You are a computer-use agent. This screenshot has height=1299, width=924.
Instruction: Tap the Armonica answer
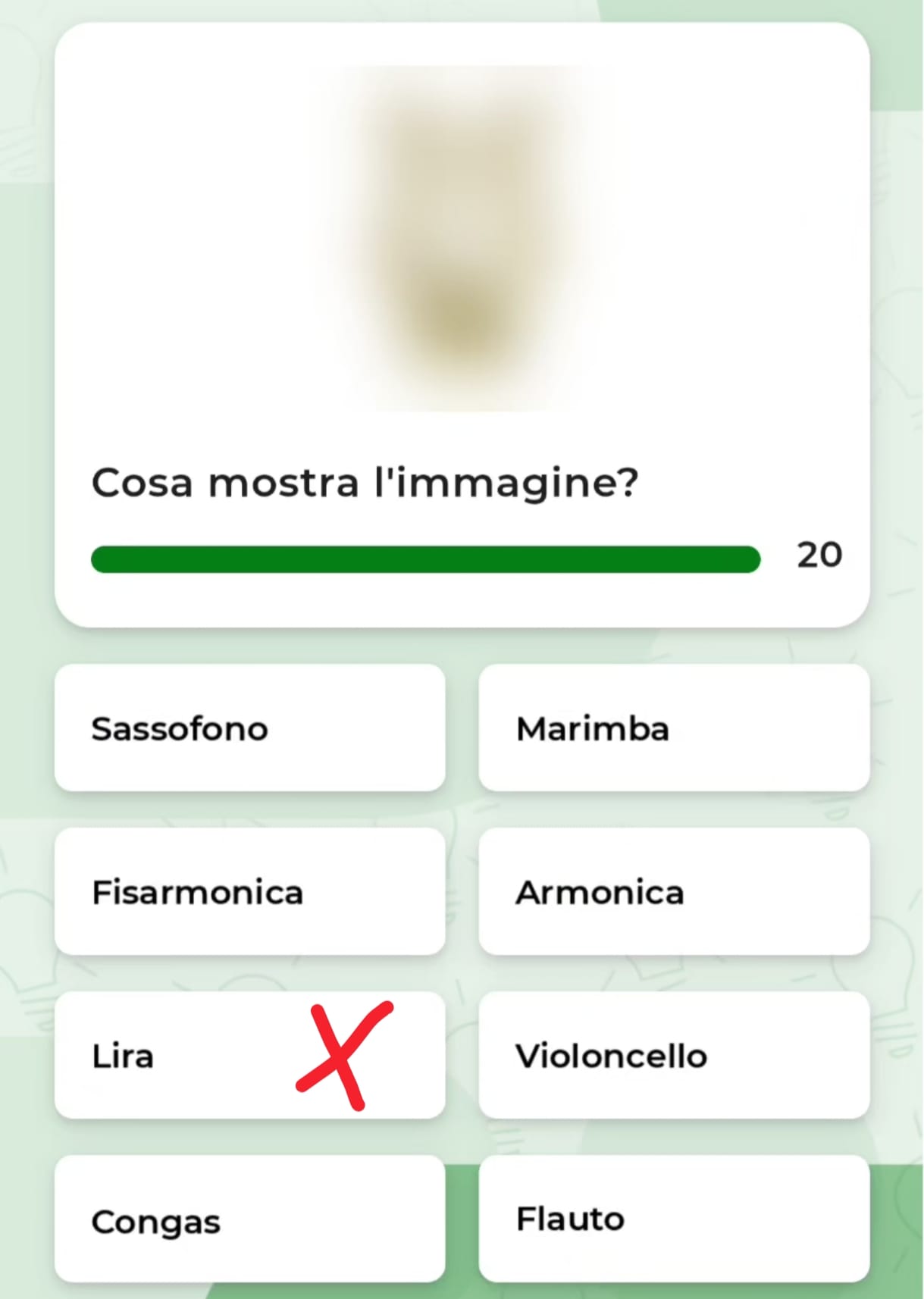[x=674, y=892]
